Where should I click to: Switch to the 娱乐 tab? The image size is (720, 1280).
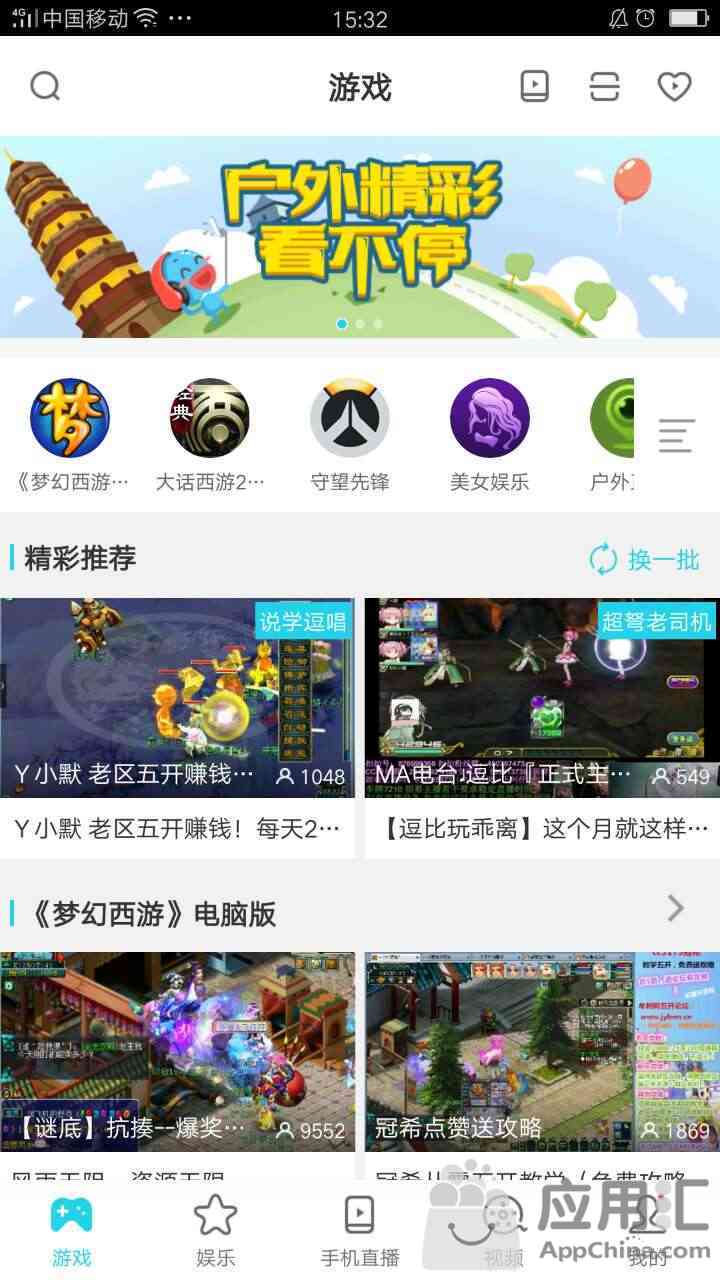coord(216,1230)
